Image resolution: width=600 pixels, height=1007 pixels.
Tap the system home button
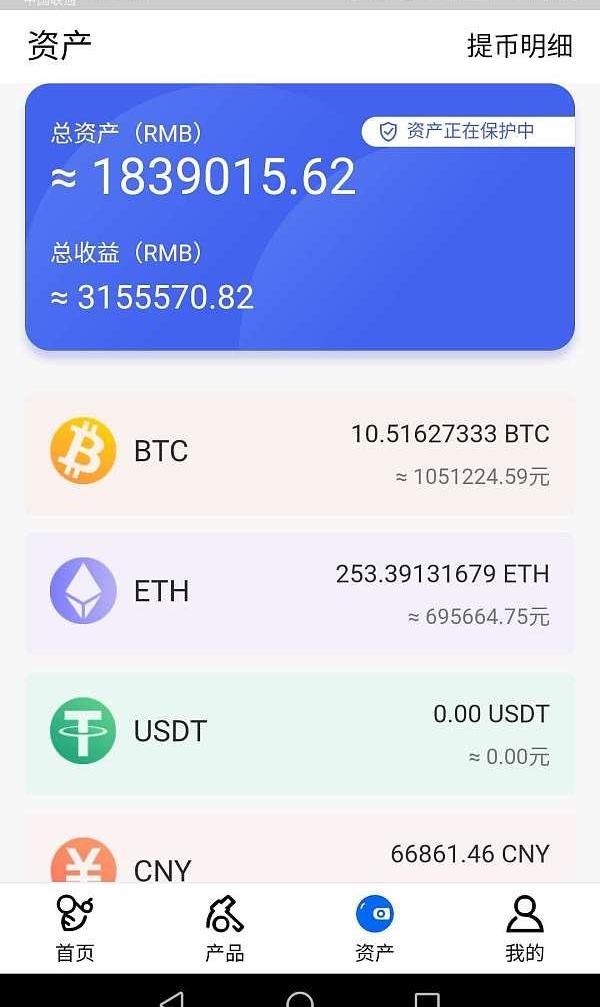(x=300, y=998)
